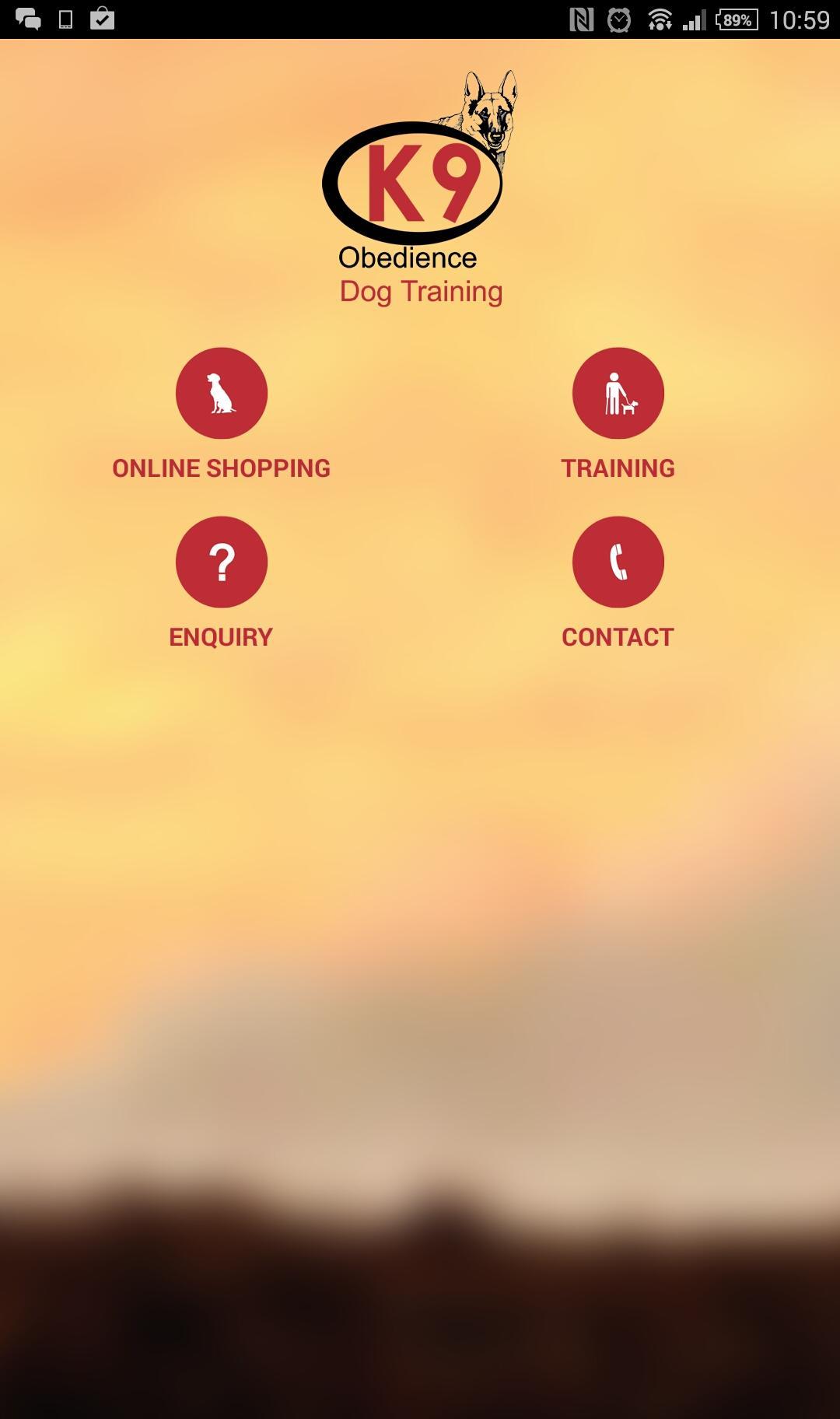Tap the Dog Training subtitle text
Image resolution: width=840 pixels, height=1419 pixels.
[x=420, y=291]
